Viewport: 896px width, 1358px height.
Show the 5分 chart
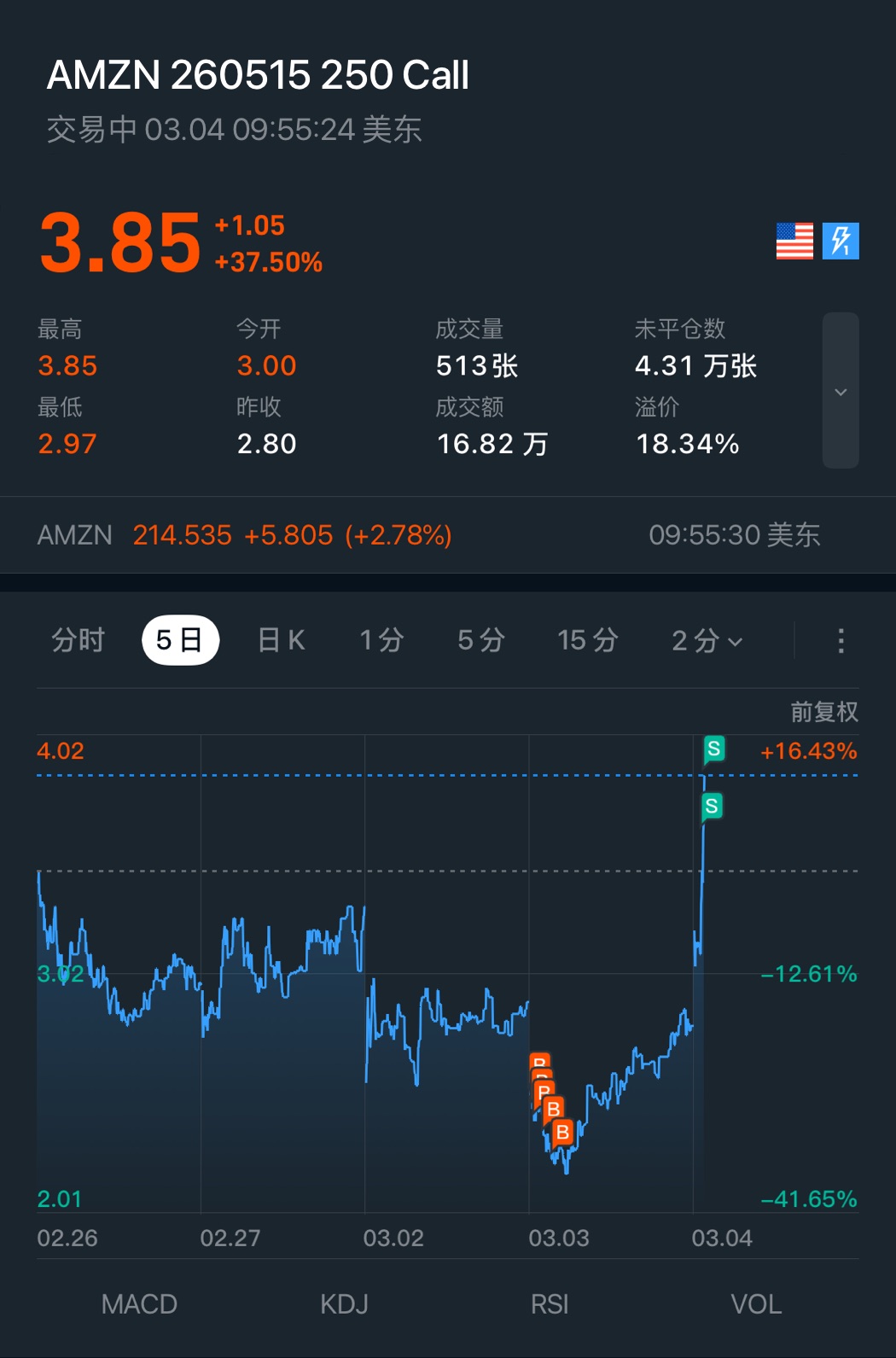coord(480,640)
